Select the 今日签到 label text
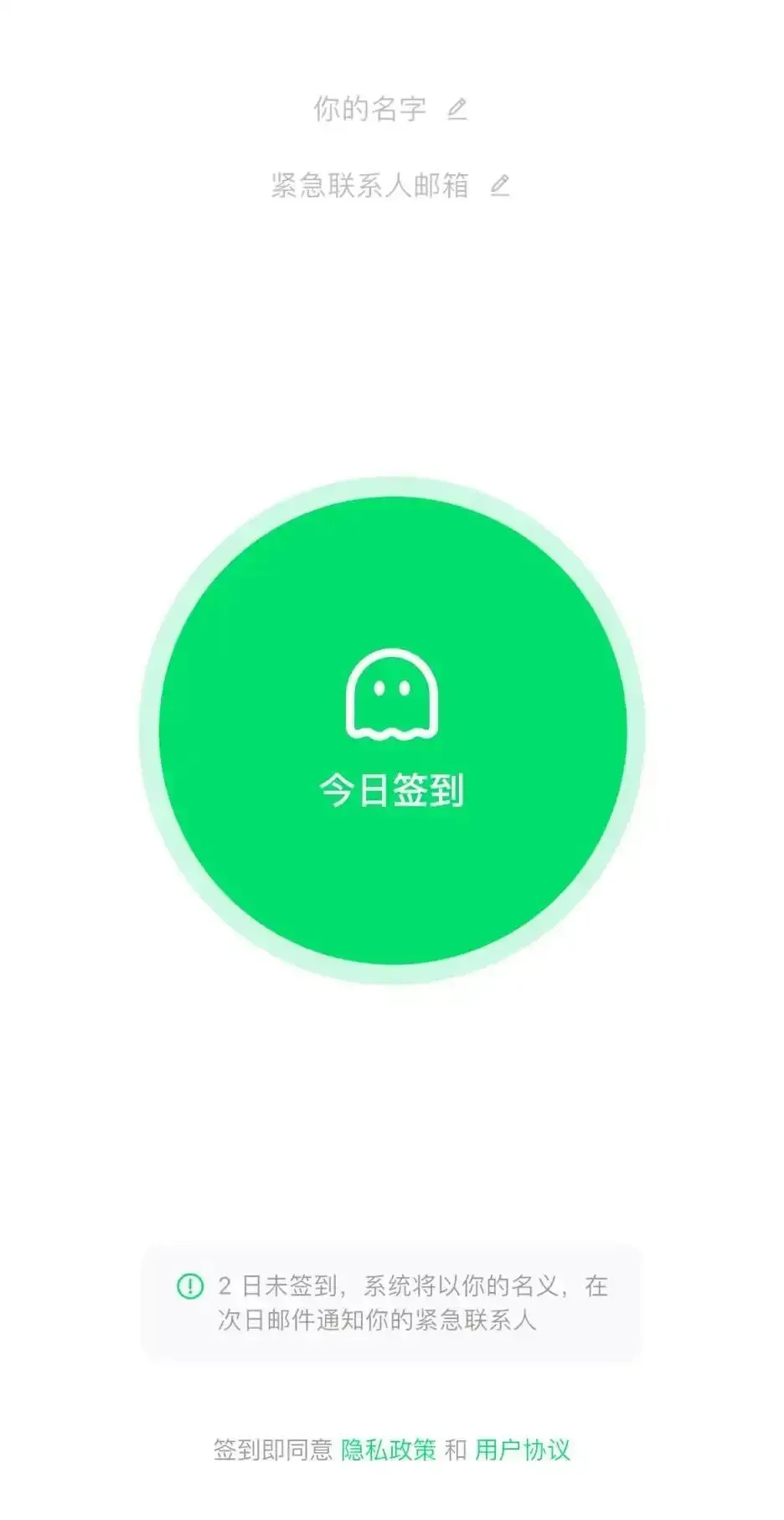The height and width of the screenshot is (1520, 784). pos(393,788)
